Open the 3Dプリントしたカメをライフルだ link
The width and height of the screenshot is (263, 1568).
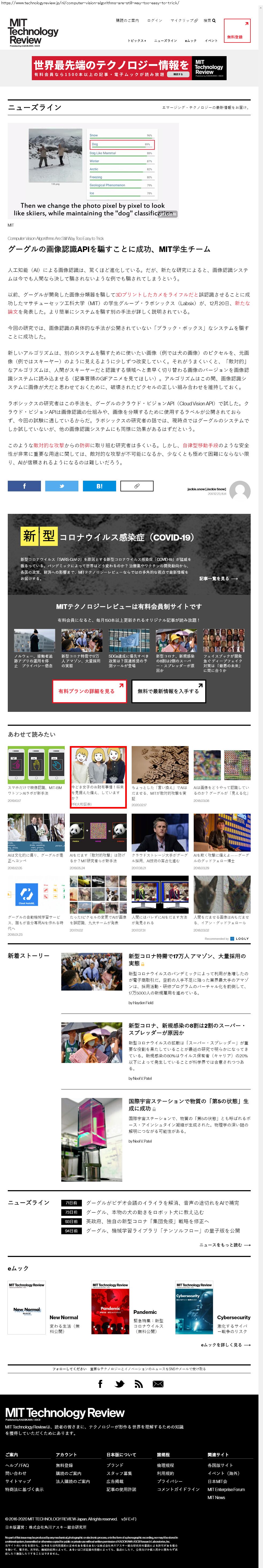(157, 295)
